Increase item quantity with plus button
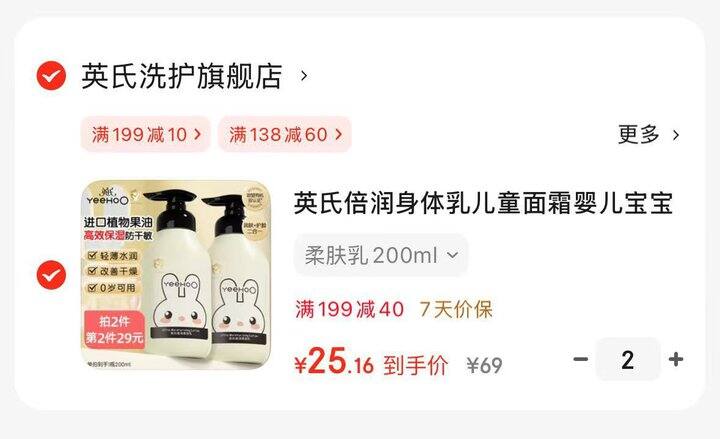This screenshot has height=439, width=720. tap(676, 360)
